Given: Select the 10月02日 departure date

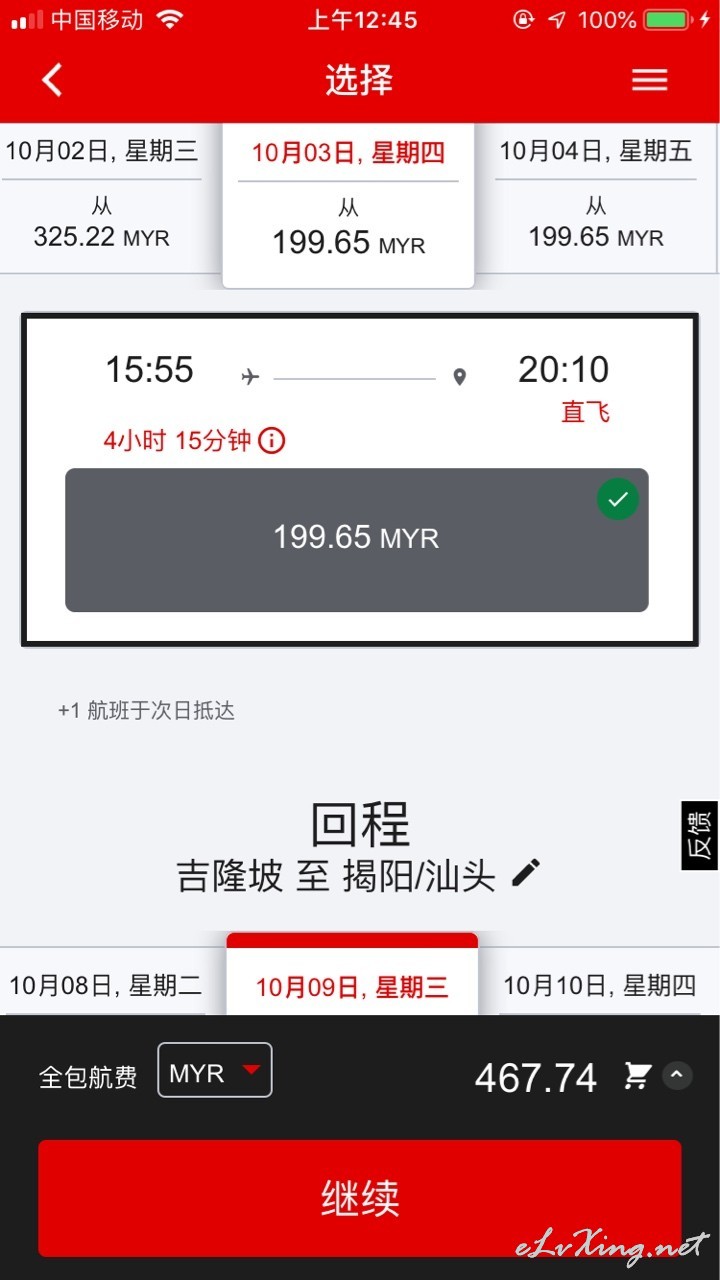Looking at the screenshot, I should click(x=101, y=197).
